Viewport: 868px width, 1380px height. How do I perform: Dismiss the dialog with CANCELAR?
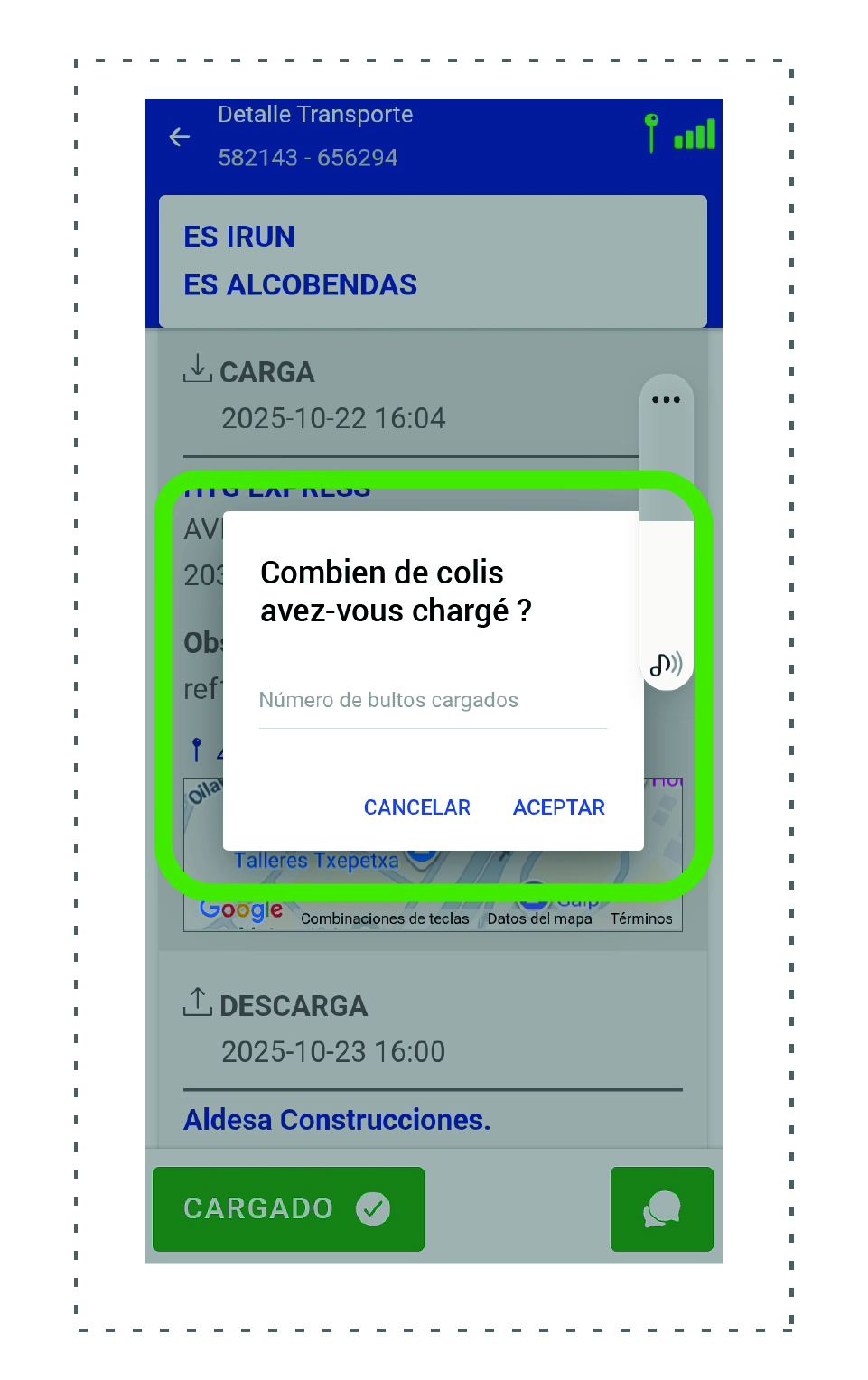(x=416, y=807)
